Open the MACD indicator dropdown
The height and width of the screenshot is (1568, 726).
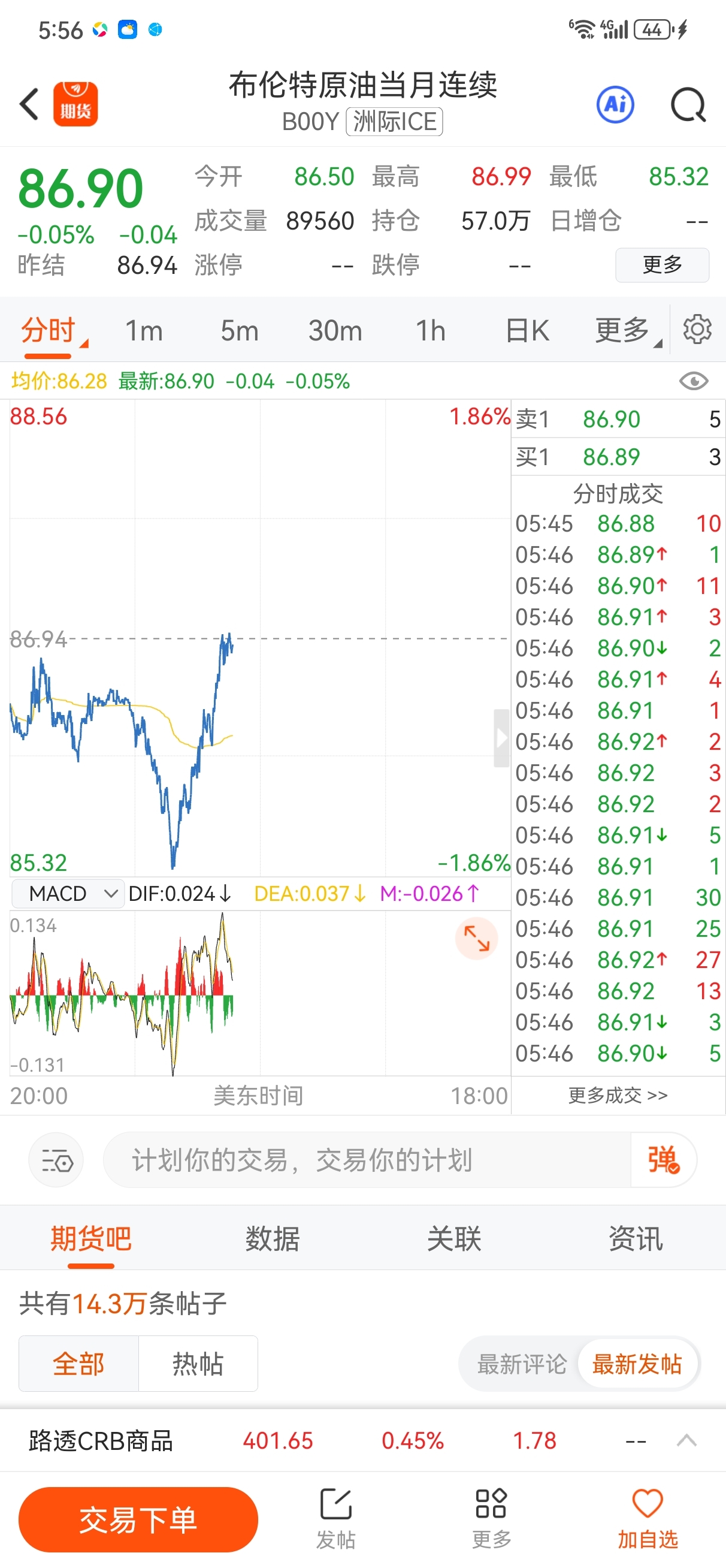(68, 893)
